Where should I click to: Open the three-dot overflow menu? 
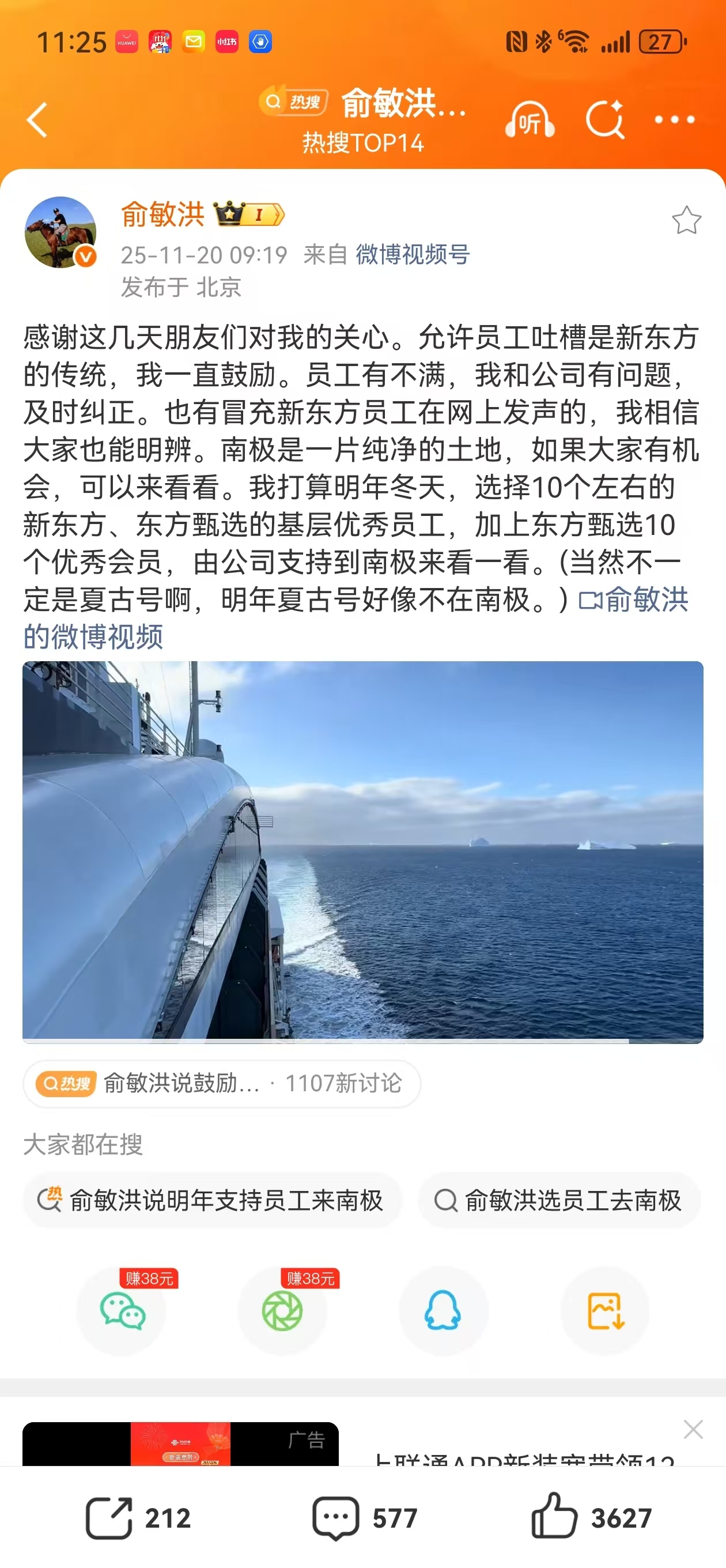[x=674, y=120]
